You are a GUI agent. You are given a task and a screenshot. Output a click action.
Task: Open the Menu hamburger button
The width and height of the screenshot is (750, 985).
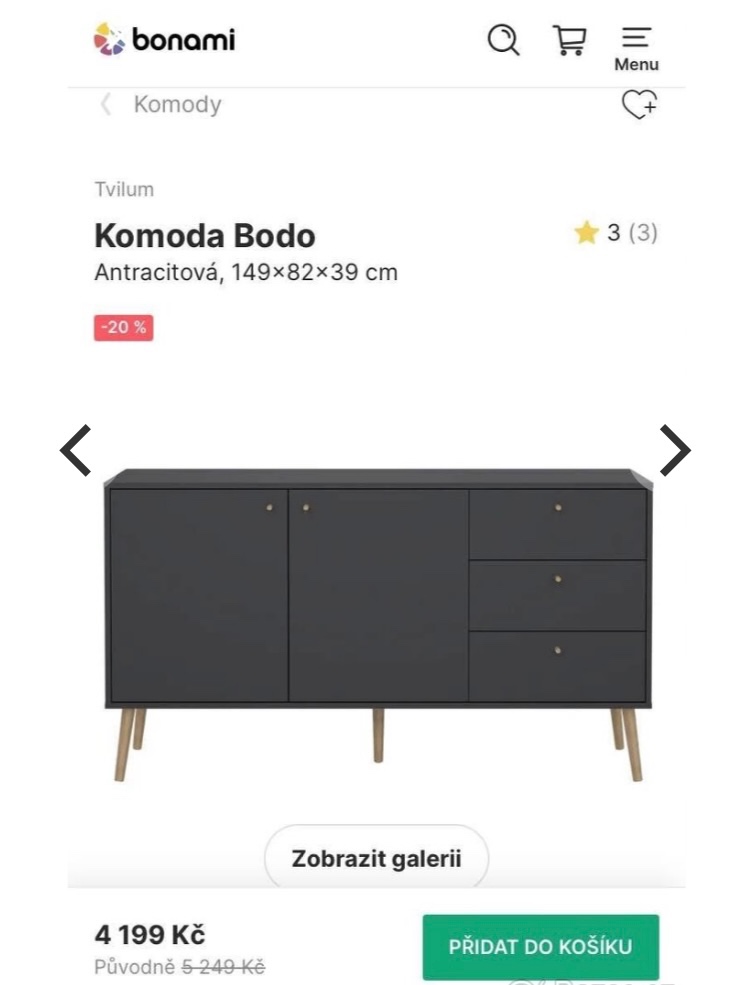click(x=636, y=48)
